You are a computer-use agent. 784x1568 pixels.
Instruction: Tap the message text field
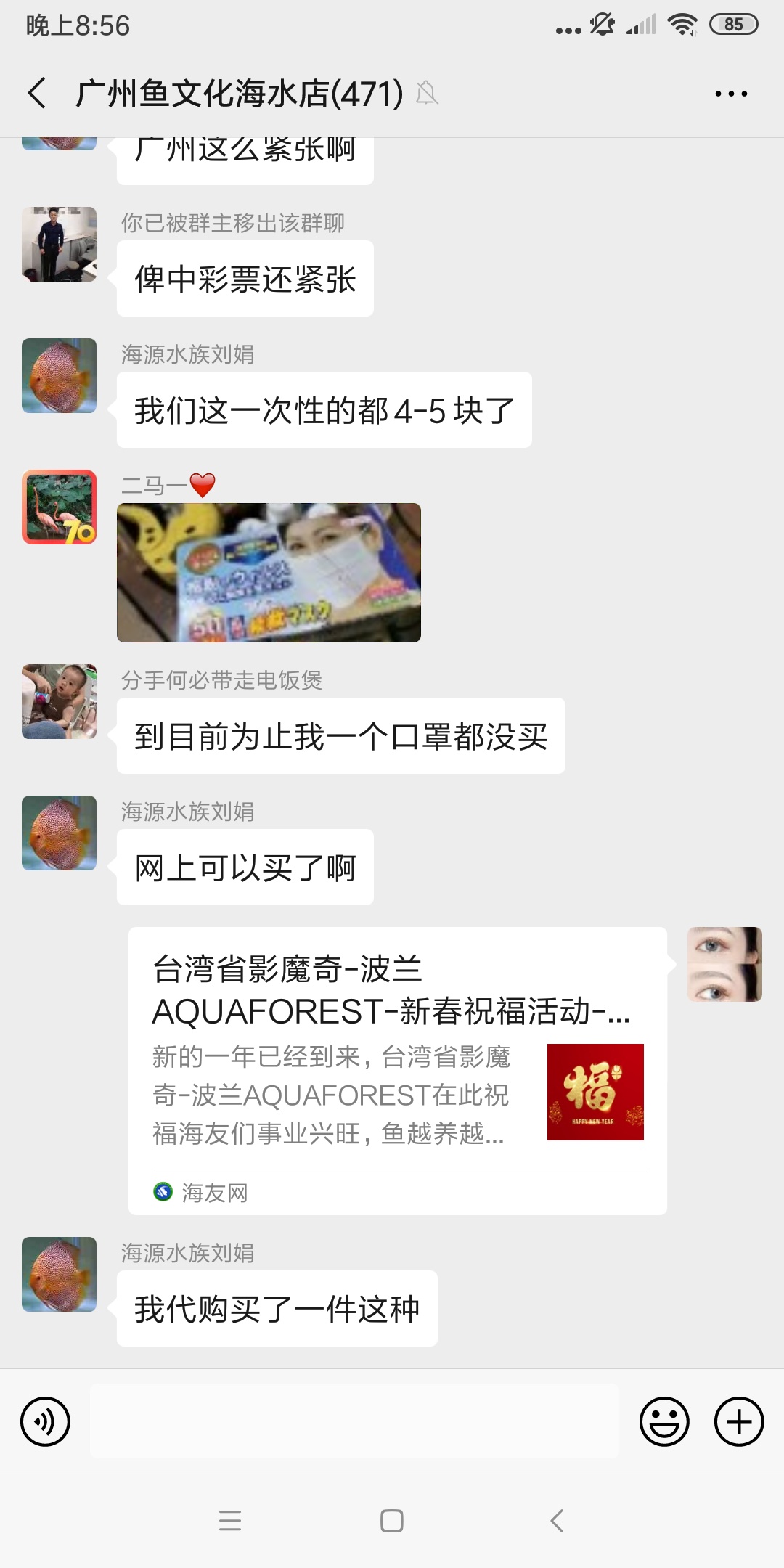click(x=354, y=1421)
